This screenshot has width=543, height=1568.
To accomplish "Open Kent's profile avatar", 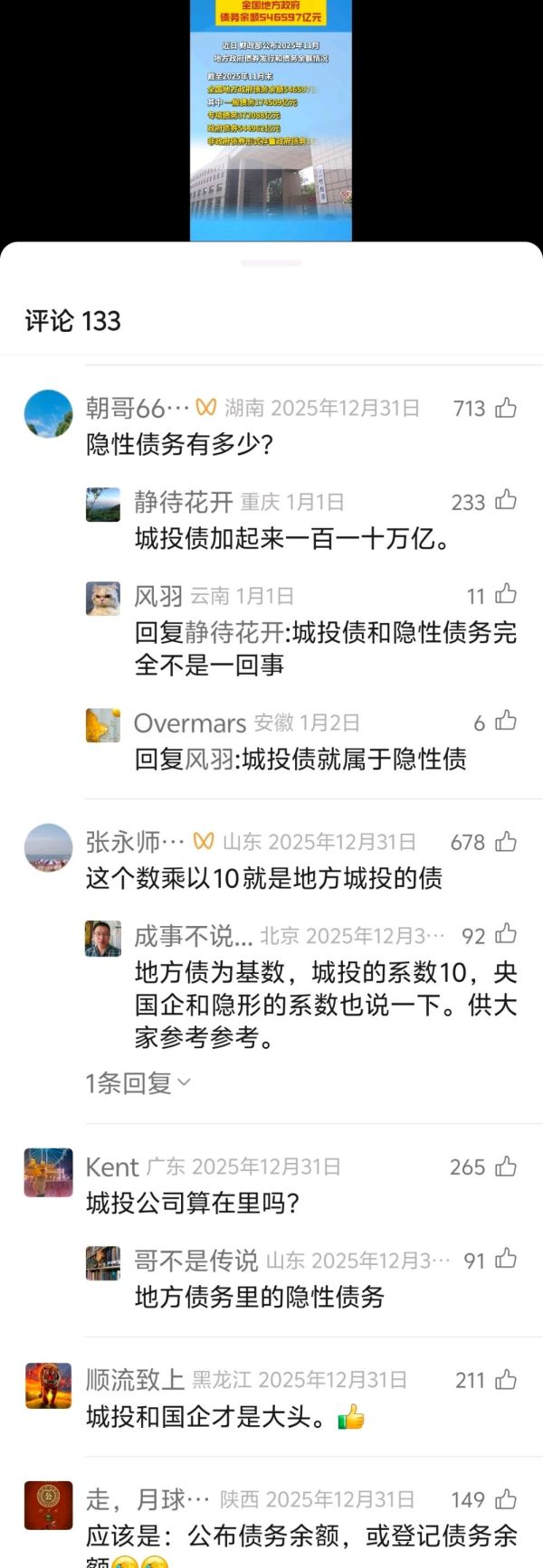I will (x=48, y=1173).
